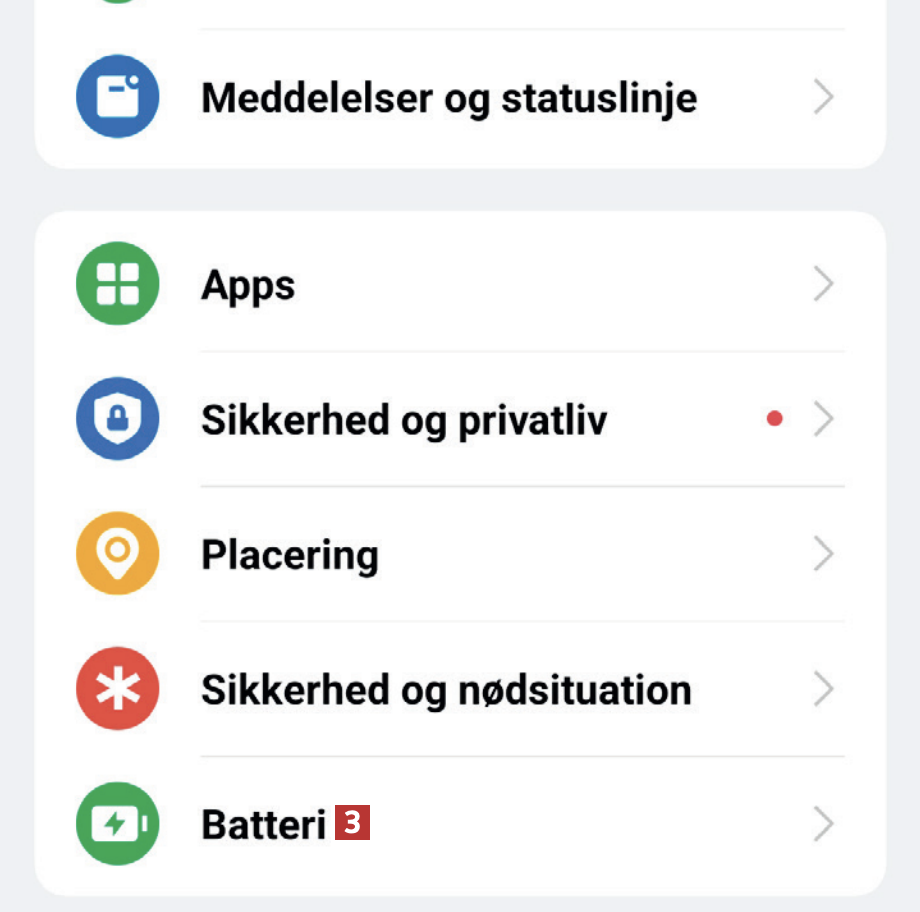
Task: Open Meddelelser og statuslinje settings
Action: (x=448, y=98)
